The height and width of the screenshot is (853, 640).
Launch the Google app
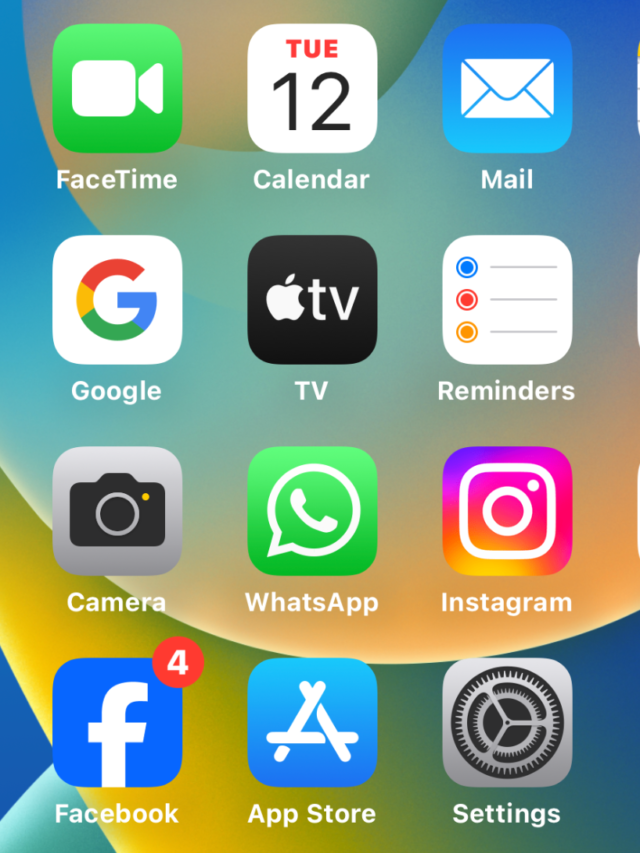(117, 300)
